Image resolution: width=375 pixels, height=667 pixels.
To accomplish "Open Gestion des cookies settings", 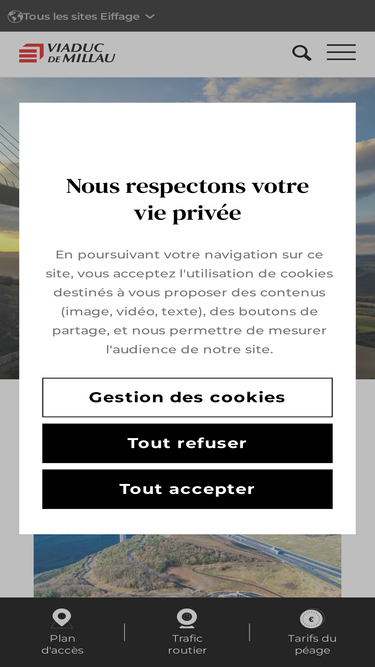I will coord(187,397).
